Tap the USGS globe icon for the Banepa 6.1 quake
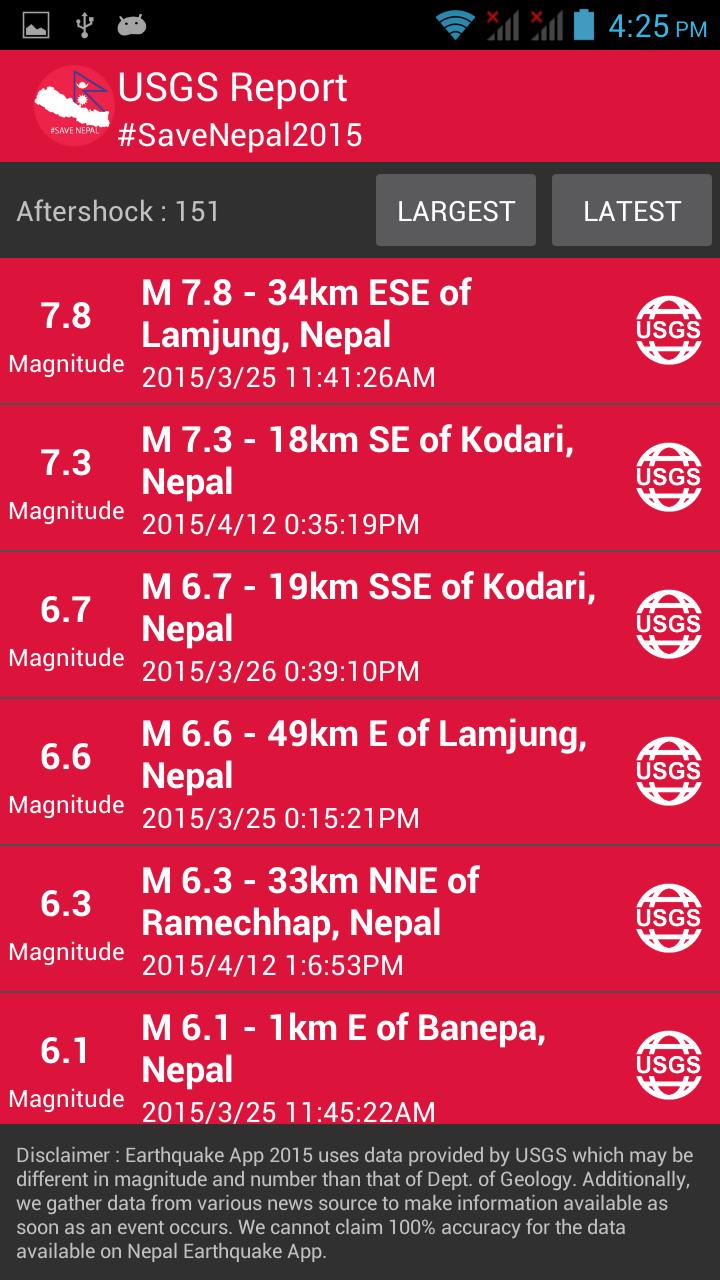 click(x=668, y=1064)
